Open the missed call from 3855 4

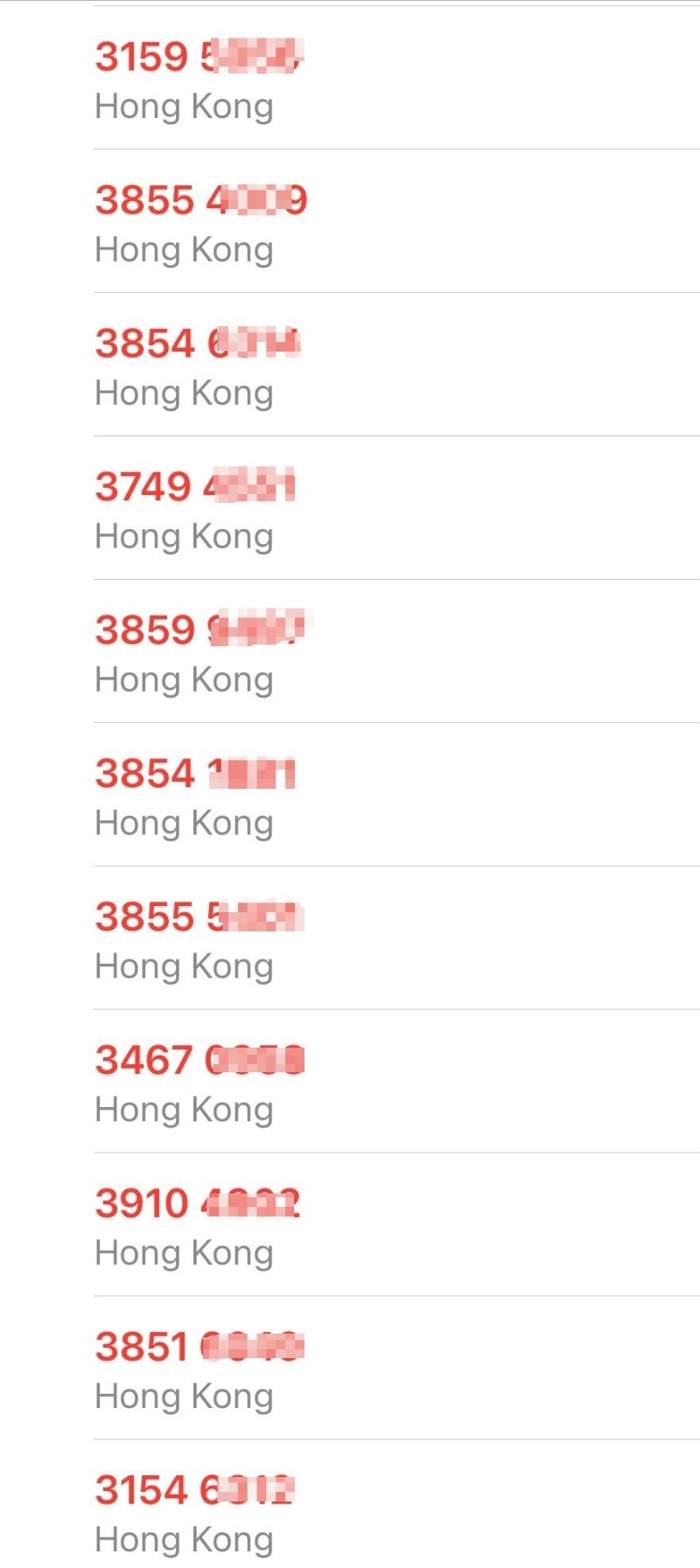point(200,201)
